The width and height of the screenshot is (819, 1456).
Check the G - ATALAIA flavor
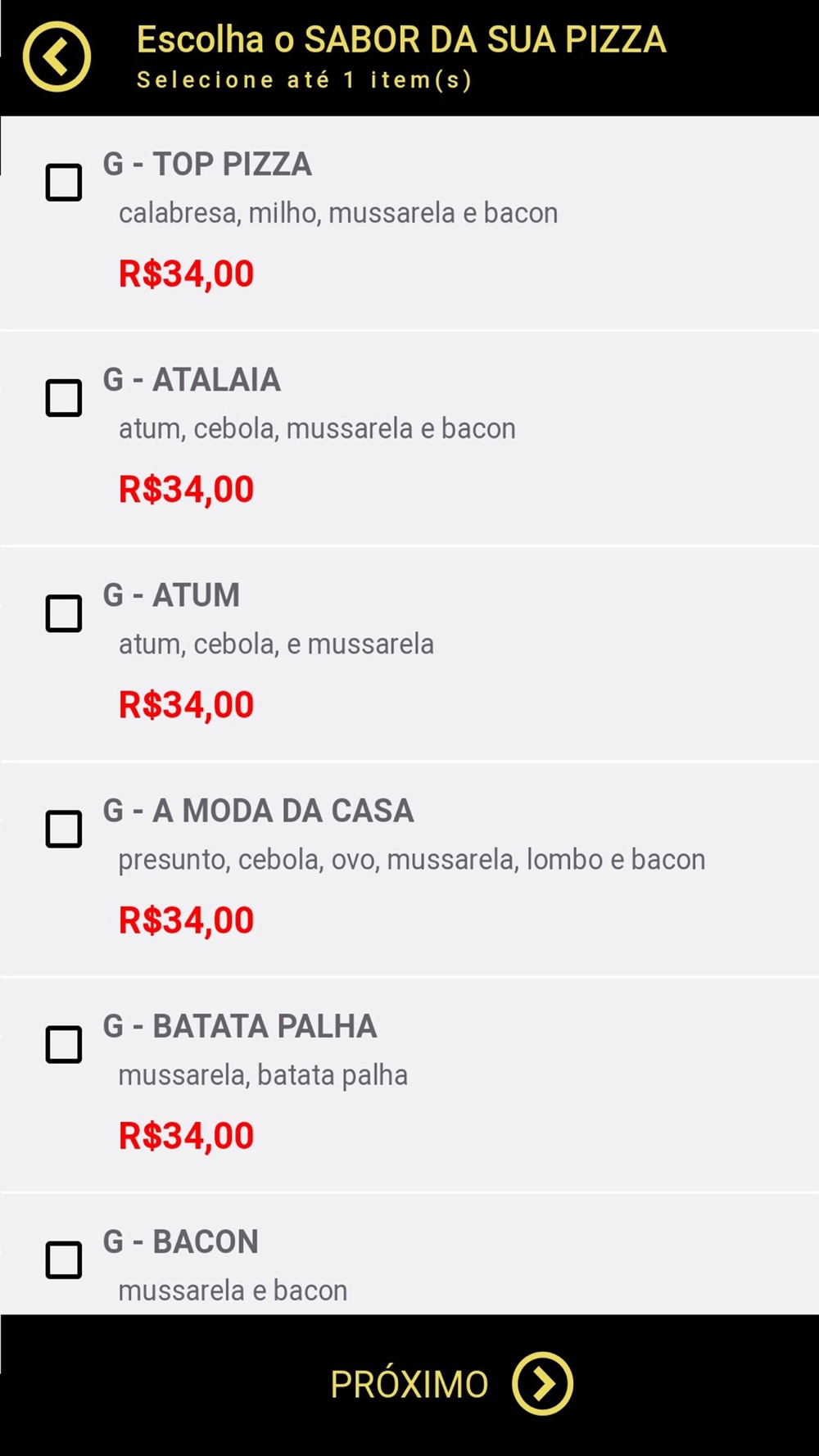[63, 397]
